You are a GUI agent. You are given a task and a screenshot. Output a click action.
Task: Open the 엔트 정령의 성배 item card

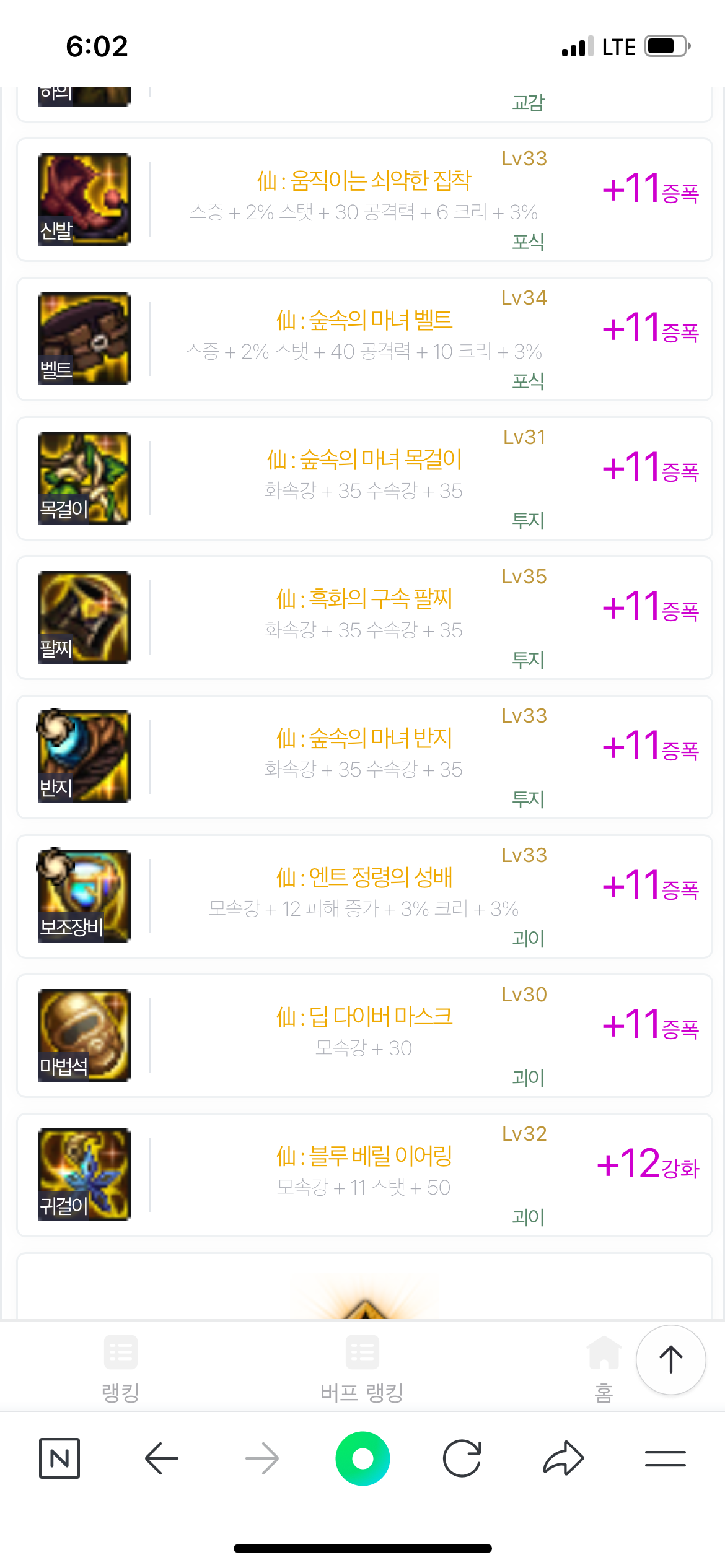click(364, 896)
